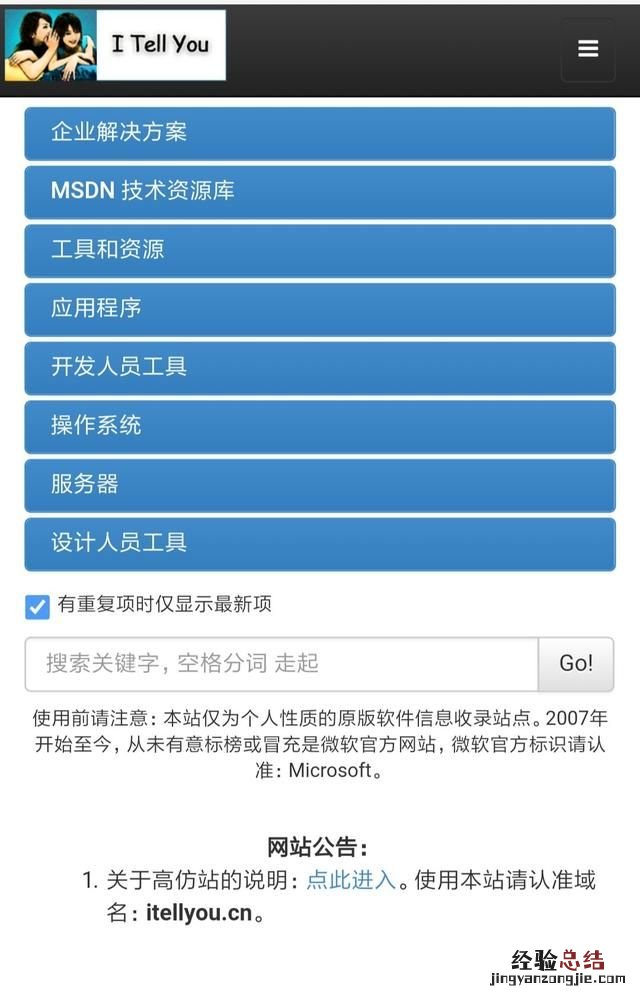Focus the keyword search field
Viewport: 640px width, 997px height.
(281, 664)
